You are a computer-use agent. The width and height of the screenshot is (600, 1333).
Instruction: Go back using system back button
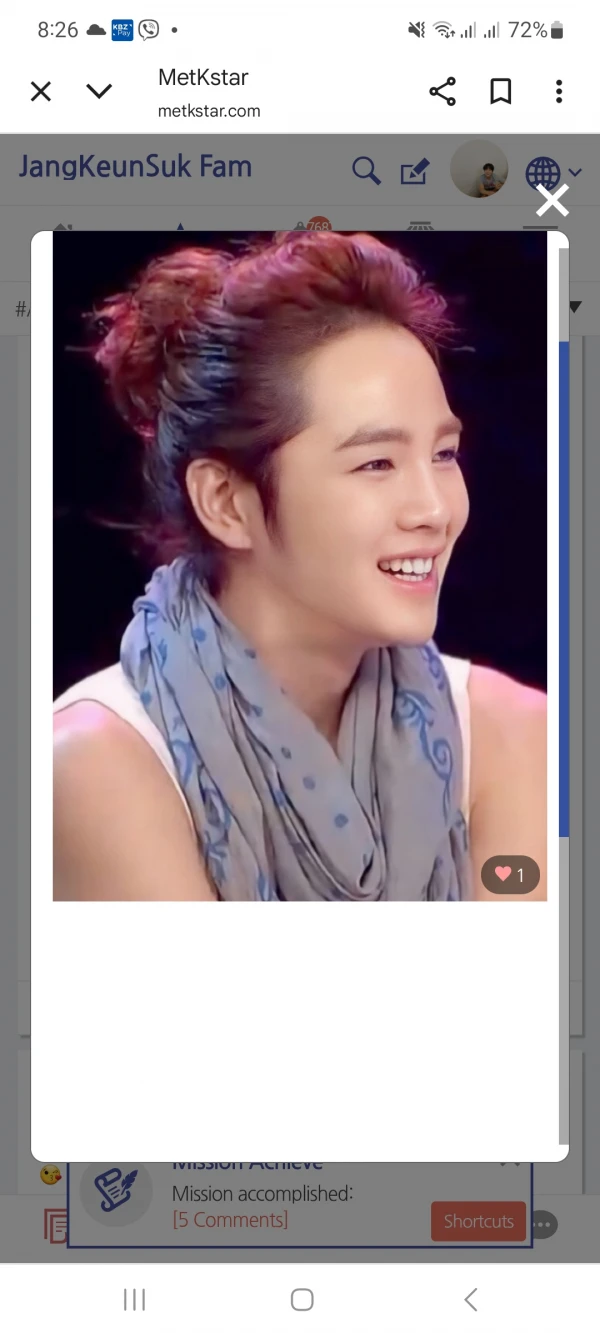[471, 1299]
